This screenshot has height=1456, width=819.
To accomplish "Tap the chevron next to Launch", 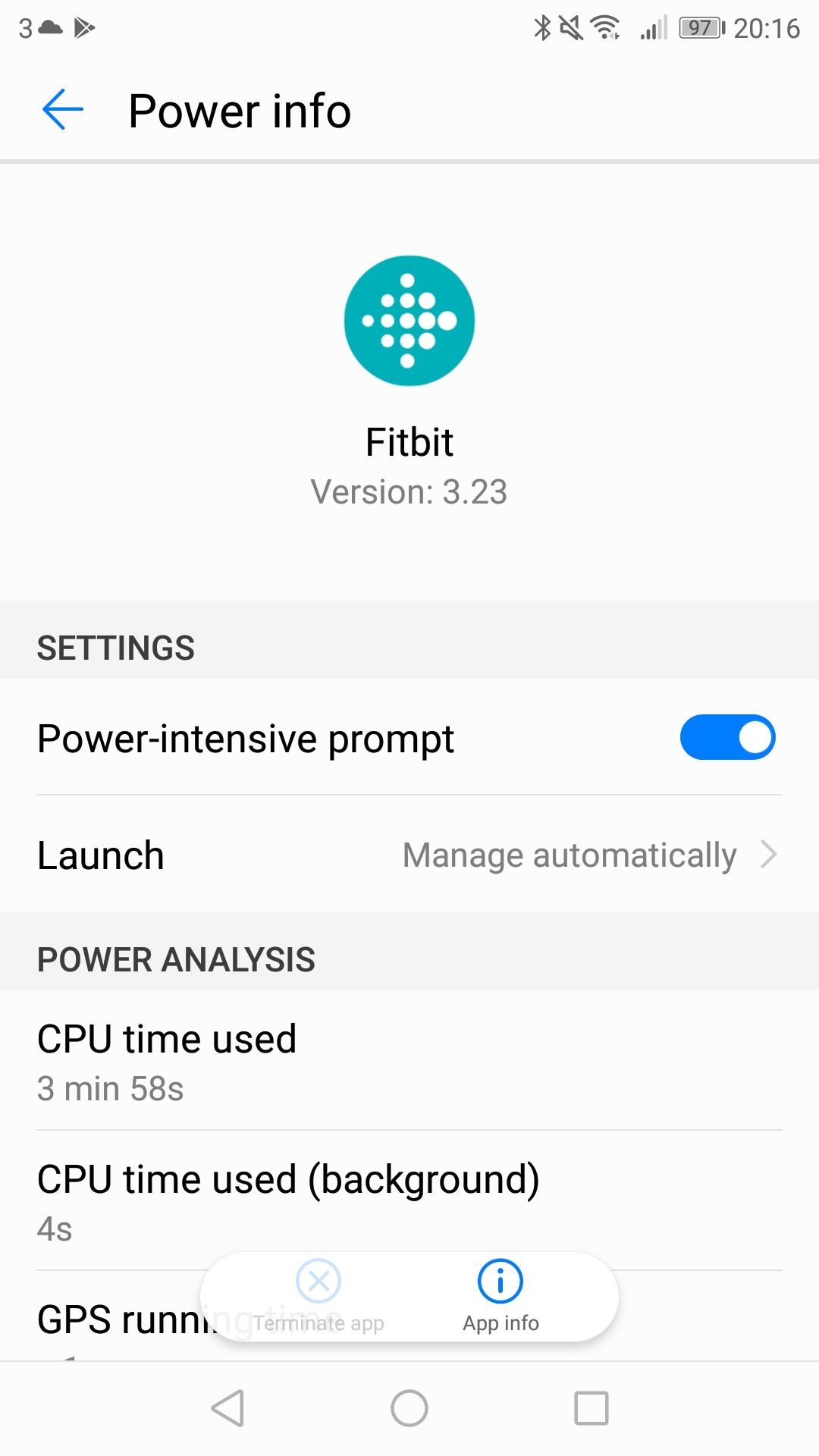I will [x=770, y=855].
